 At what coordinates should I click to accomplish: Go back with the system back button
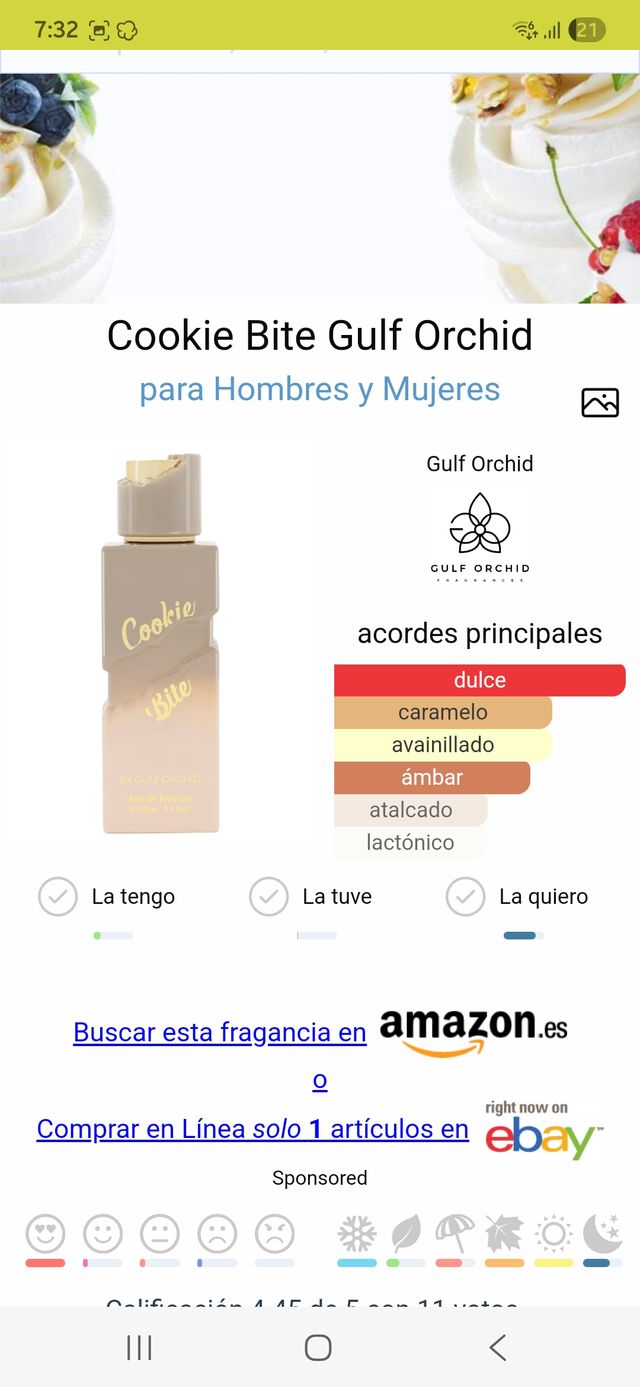(x=497, y=1347)
